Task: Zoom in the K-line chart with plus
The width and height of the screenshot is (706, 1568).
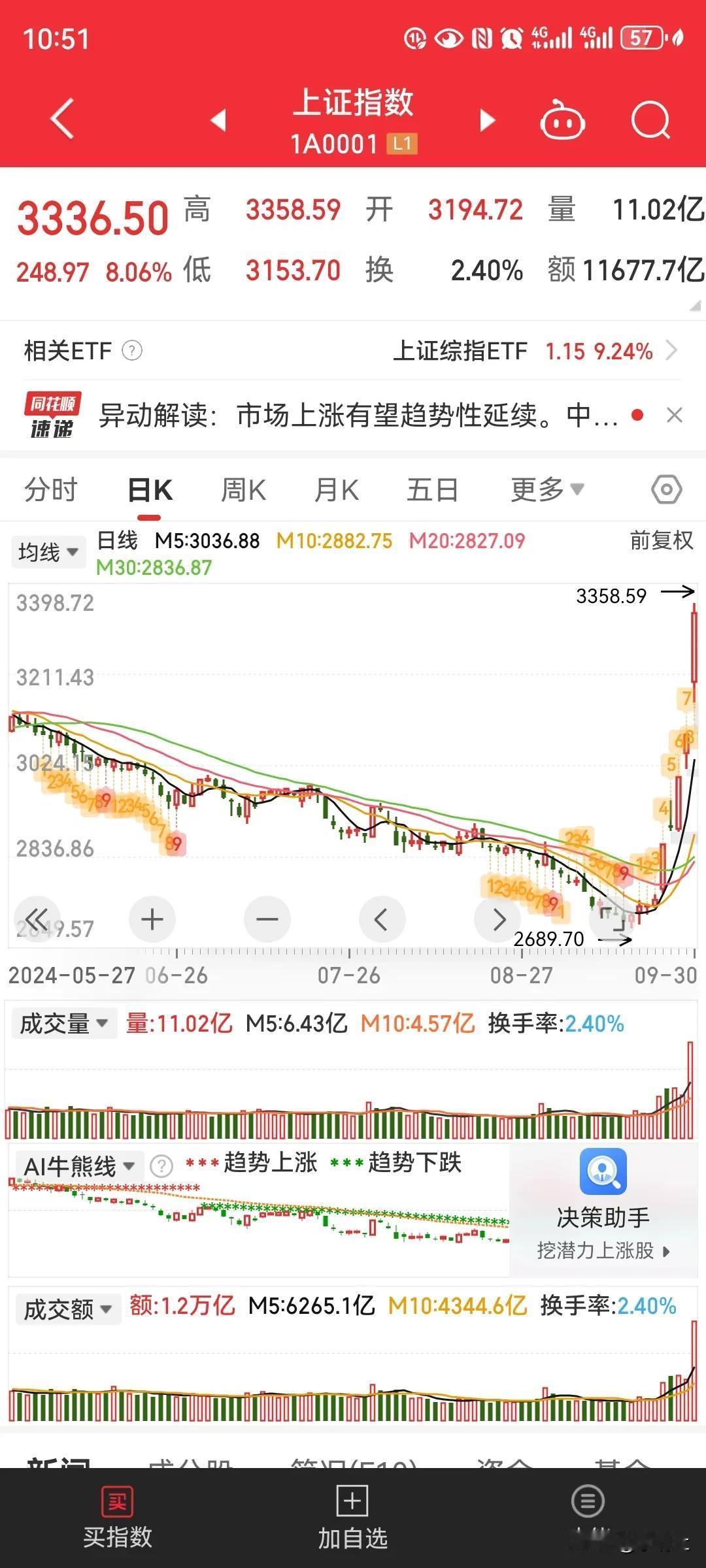Action: click(152, 919)
